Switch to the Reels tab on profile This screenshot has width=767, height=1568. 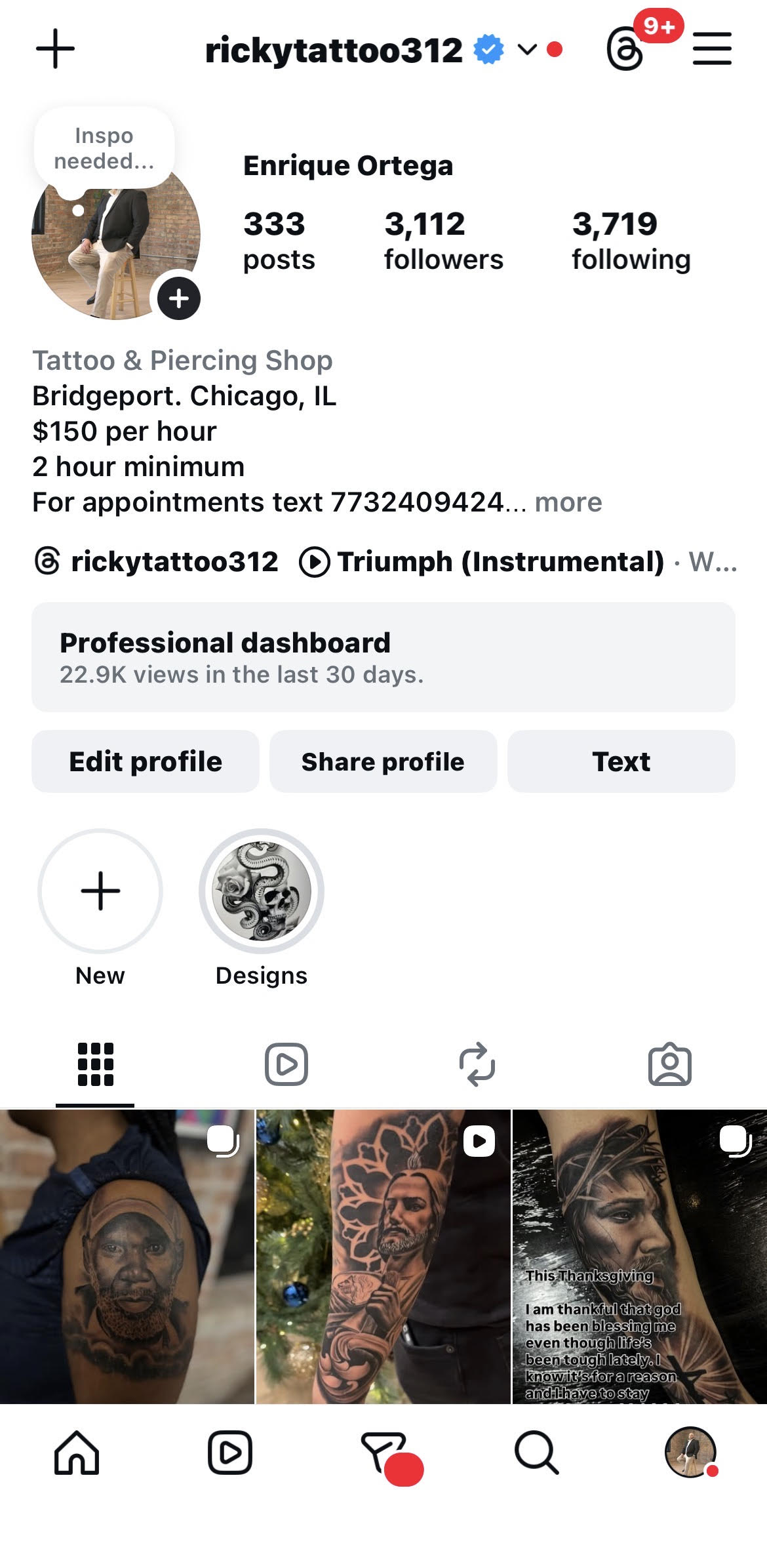click(x=286, y=1064)
